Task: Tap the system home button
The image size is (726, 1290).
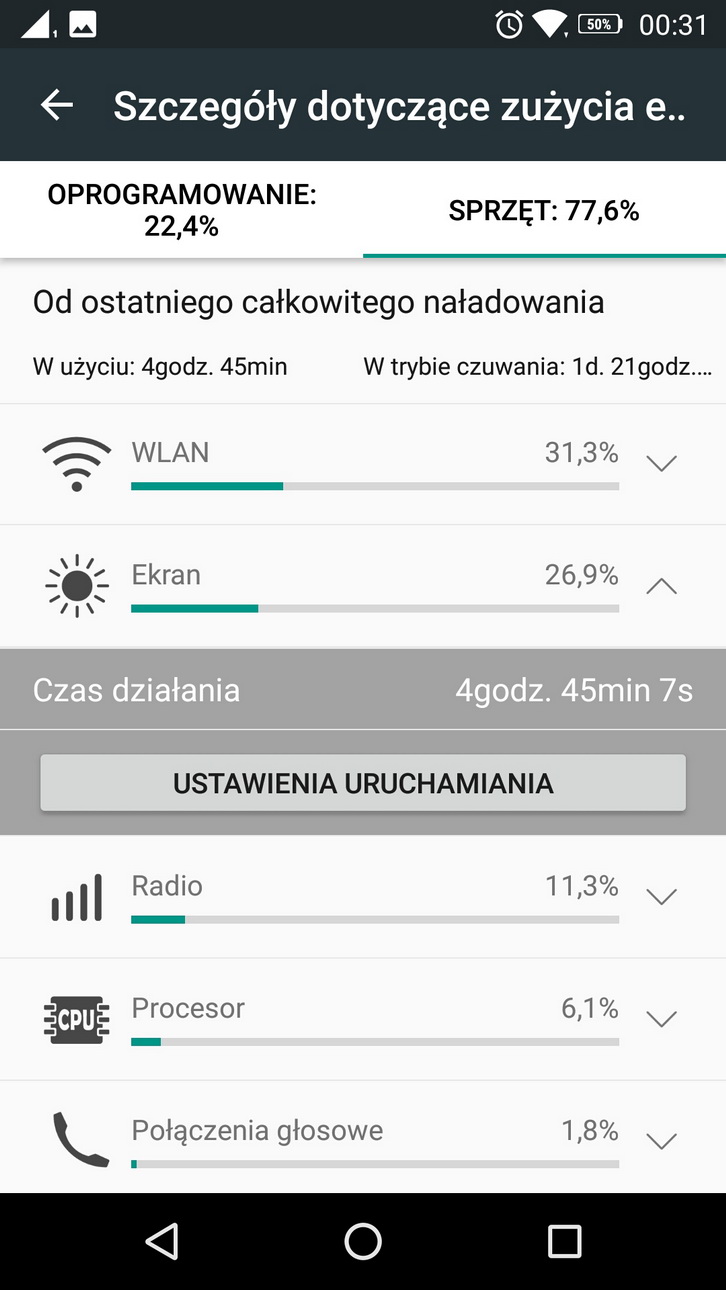Action: point(363,1241)
